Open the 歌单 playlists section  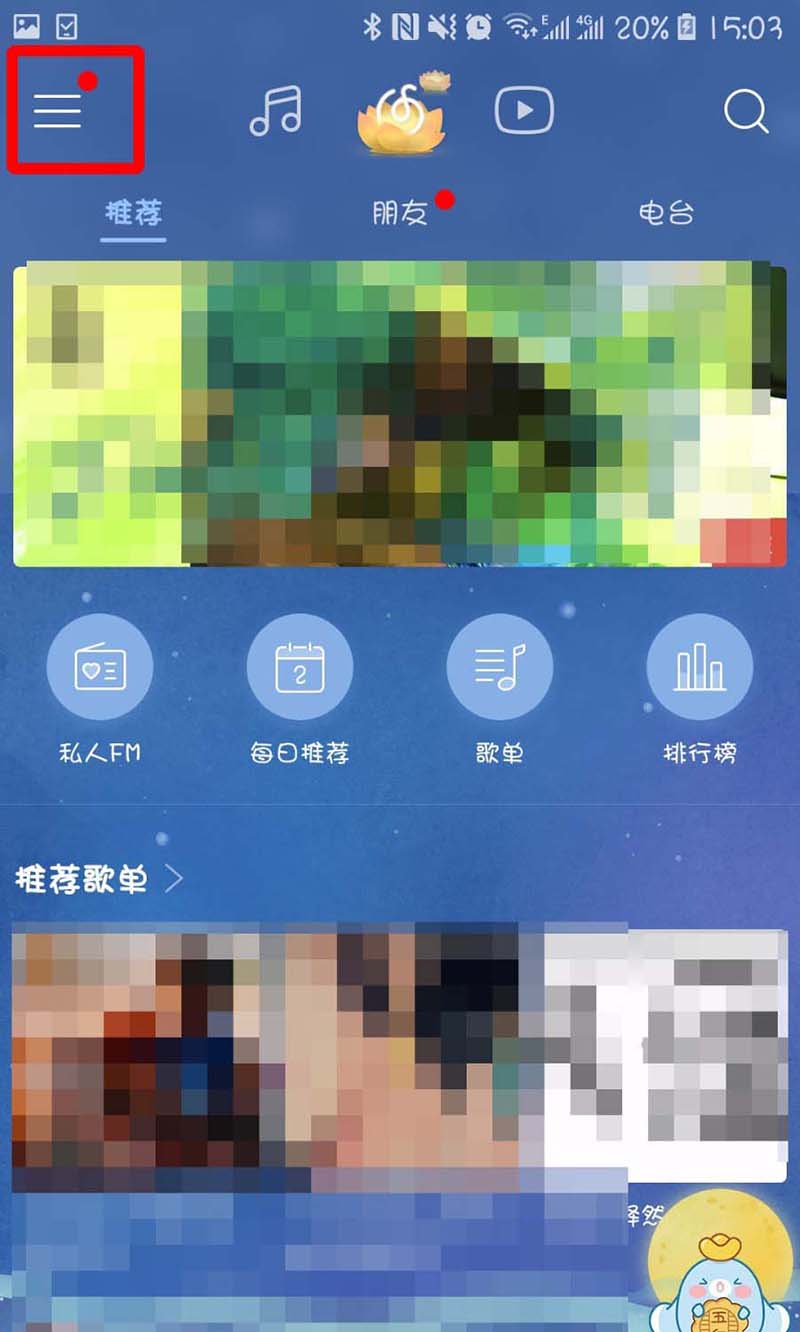[x=500, y=667]
